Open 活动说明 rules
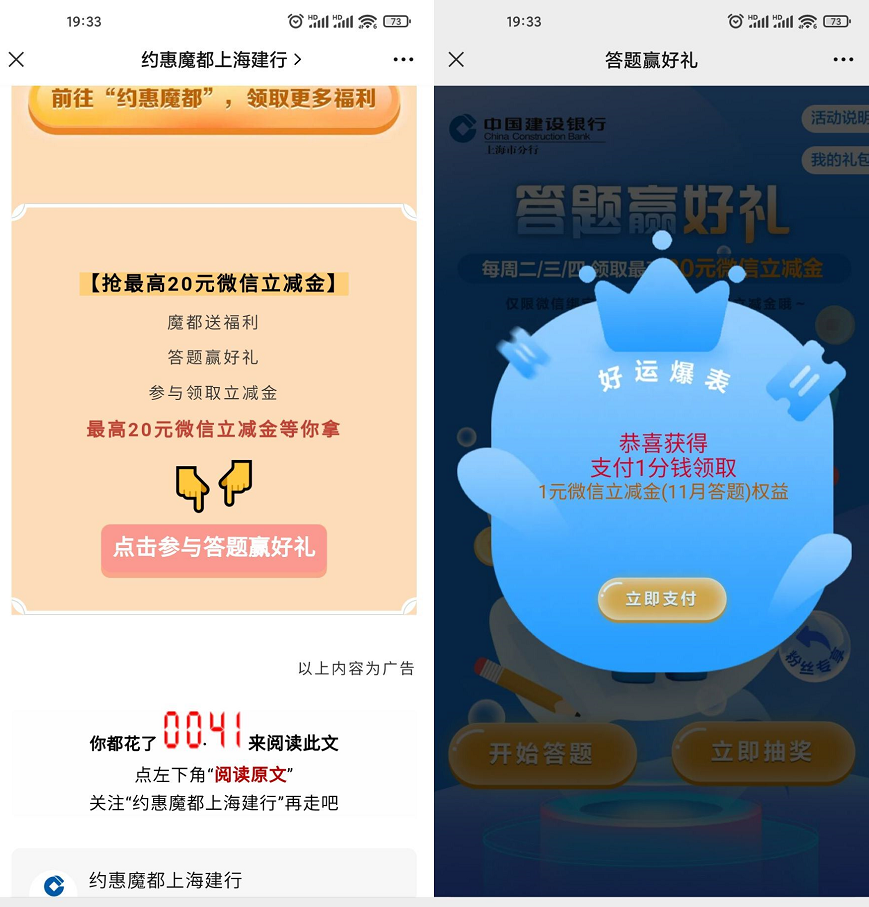The image size is (869, 907). coord(838,118)
